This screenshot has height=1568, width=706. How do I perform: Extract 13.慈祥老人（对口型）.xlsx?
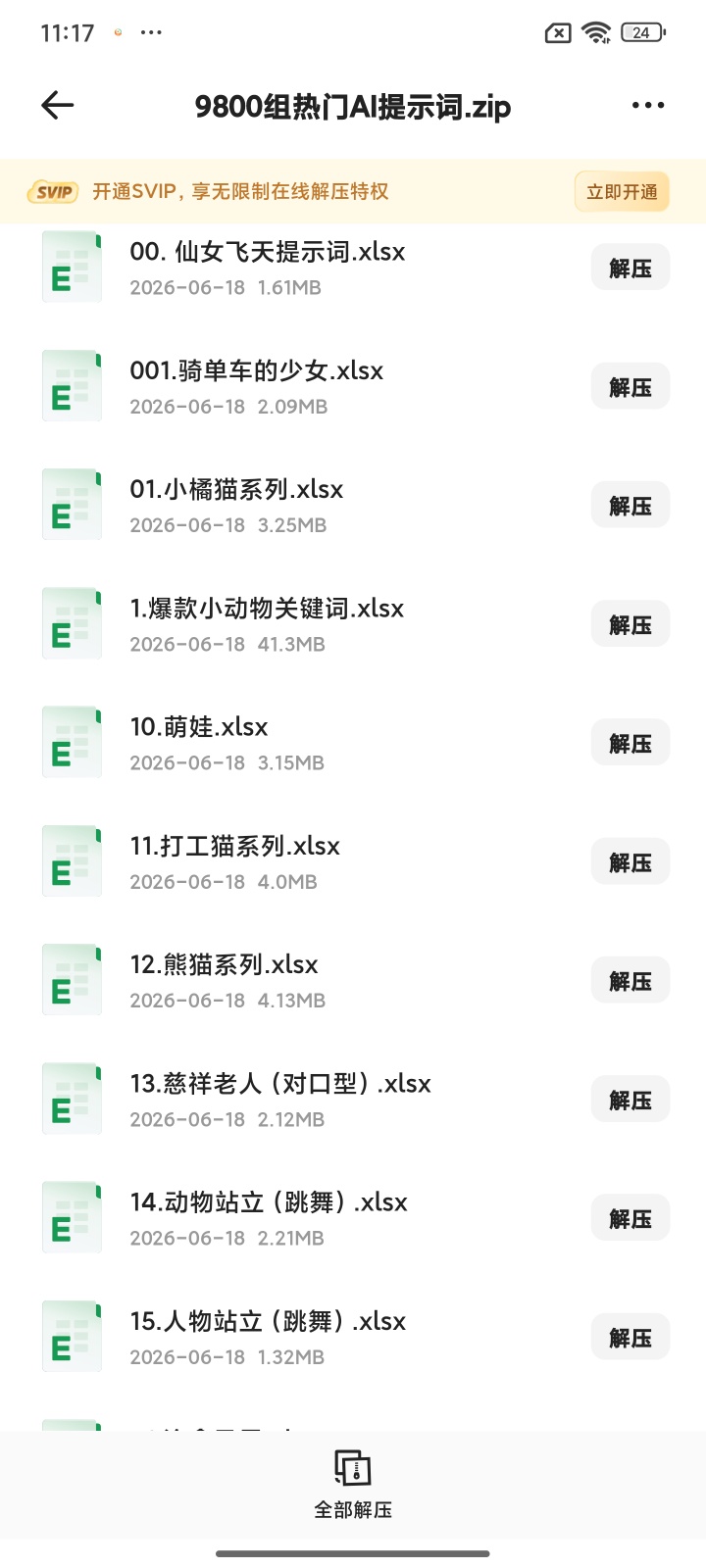click(630, 1100)
